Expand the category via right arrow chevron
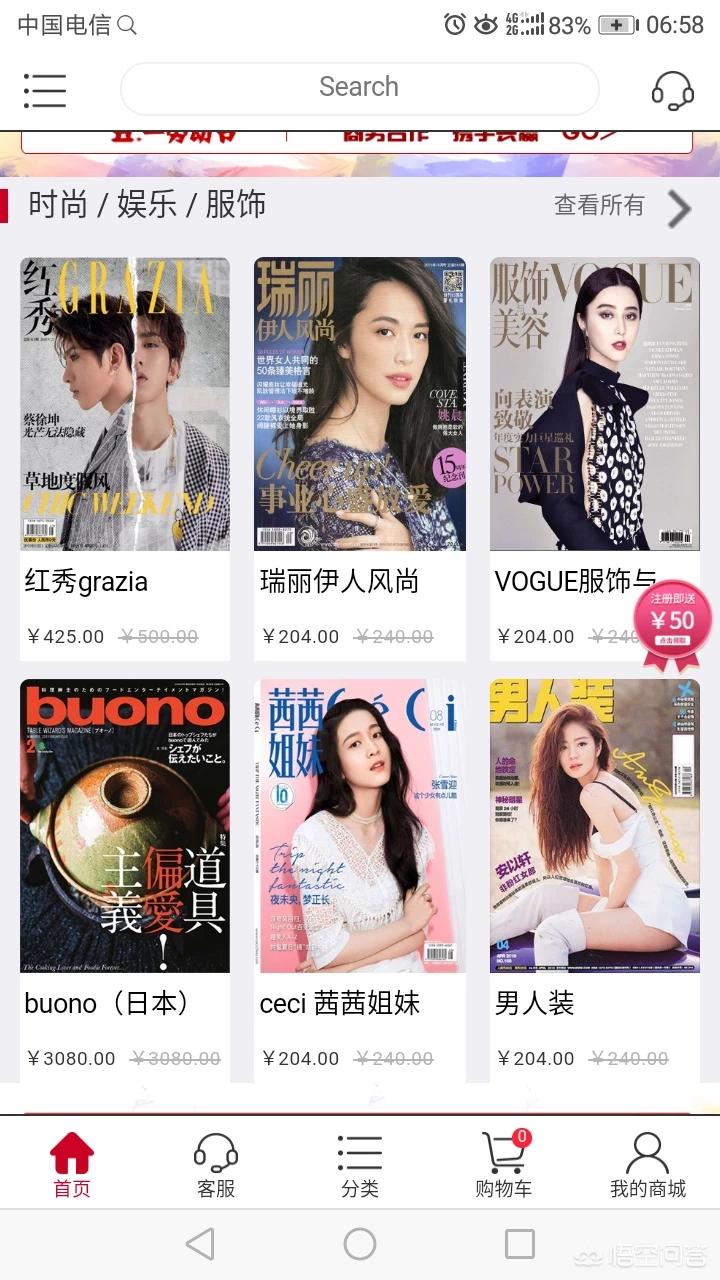 pyautogui.click(x=679, y=207)
